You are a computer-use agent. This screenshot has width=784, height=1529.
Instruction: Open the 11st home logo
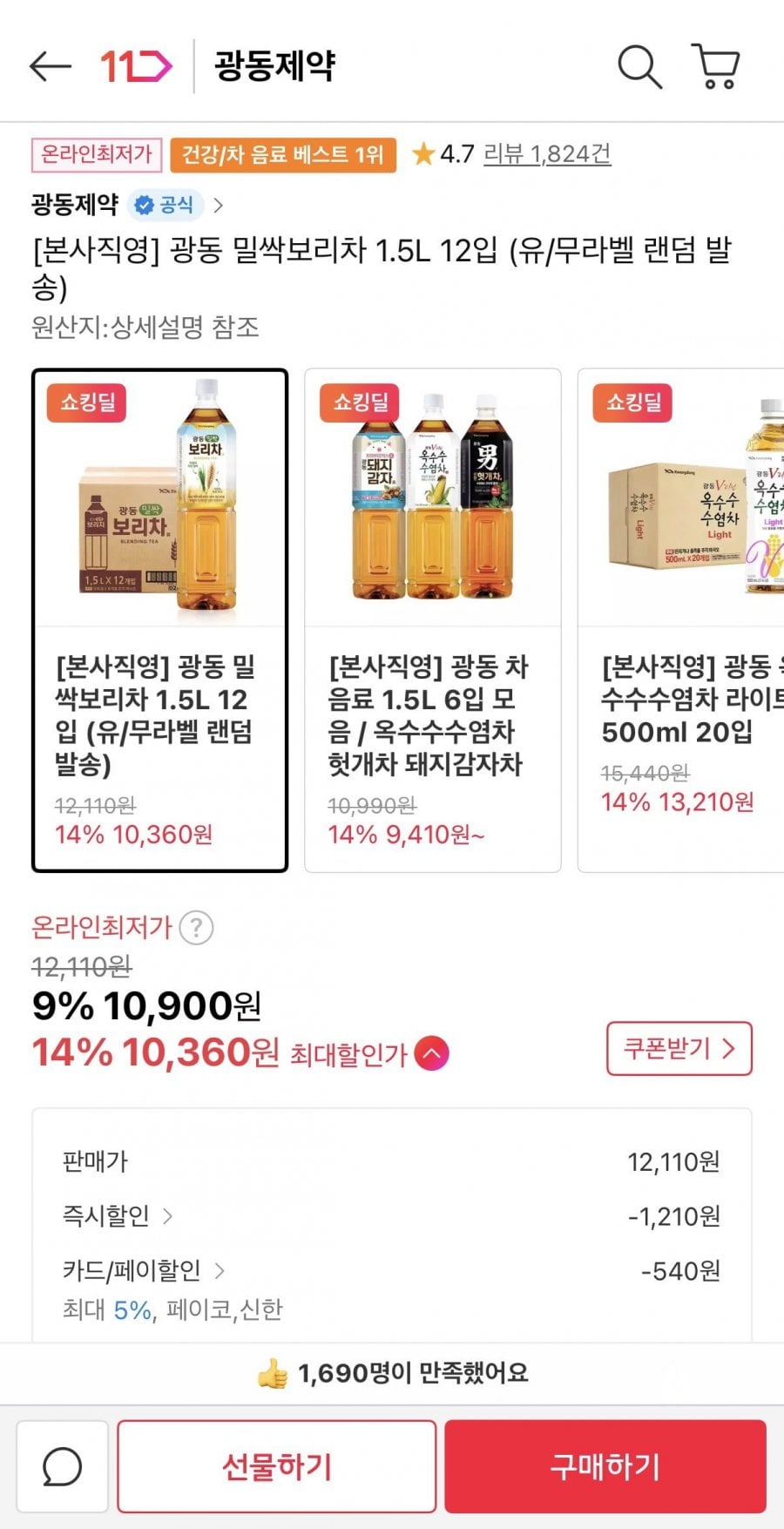click(x=136, y=66)
